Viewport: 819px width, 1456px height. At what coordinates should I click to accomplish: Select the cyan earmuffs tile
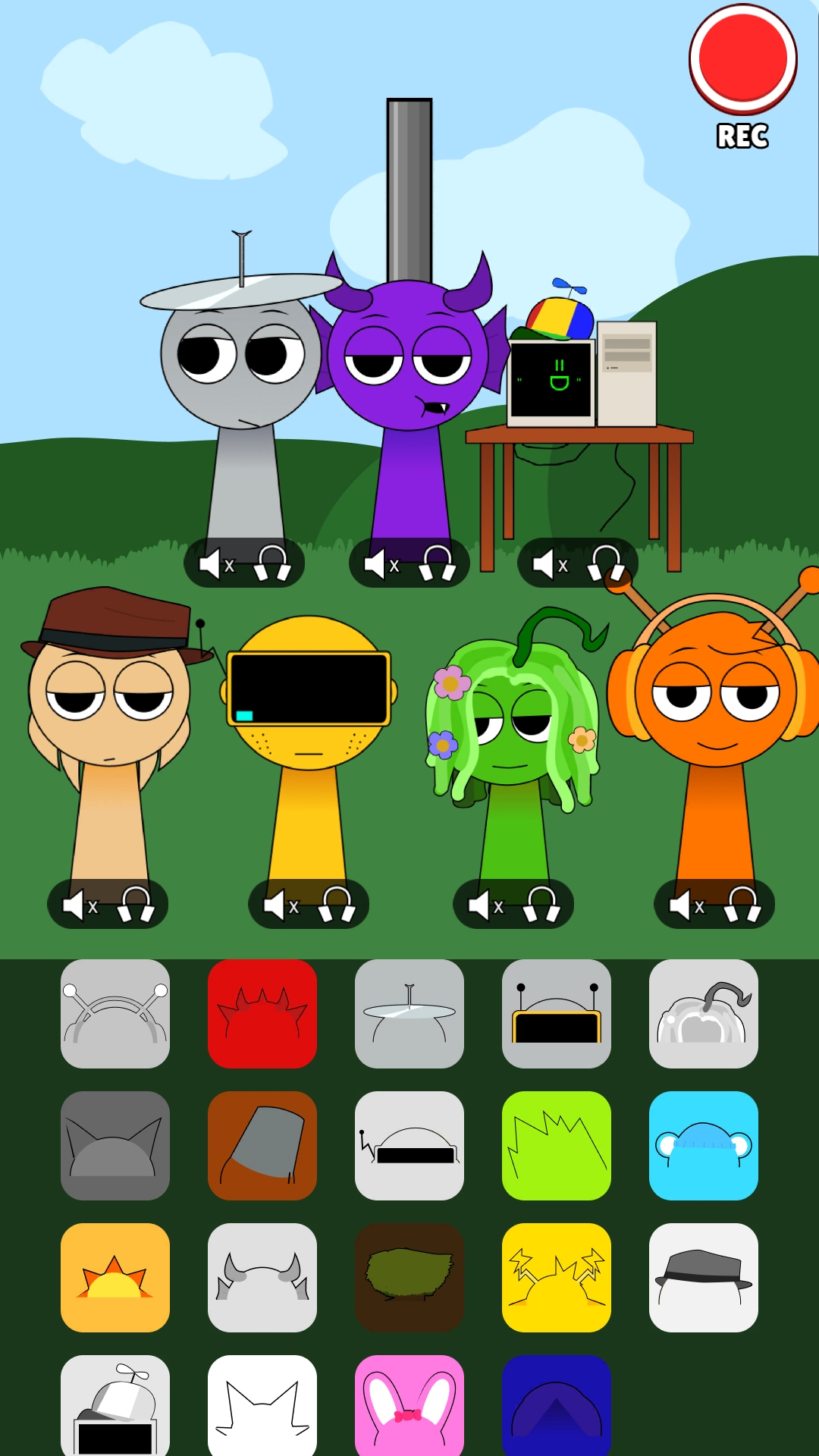pyautogui.click(x=704, y=1146)
